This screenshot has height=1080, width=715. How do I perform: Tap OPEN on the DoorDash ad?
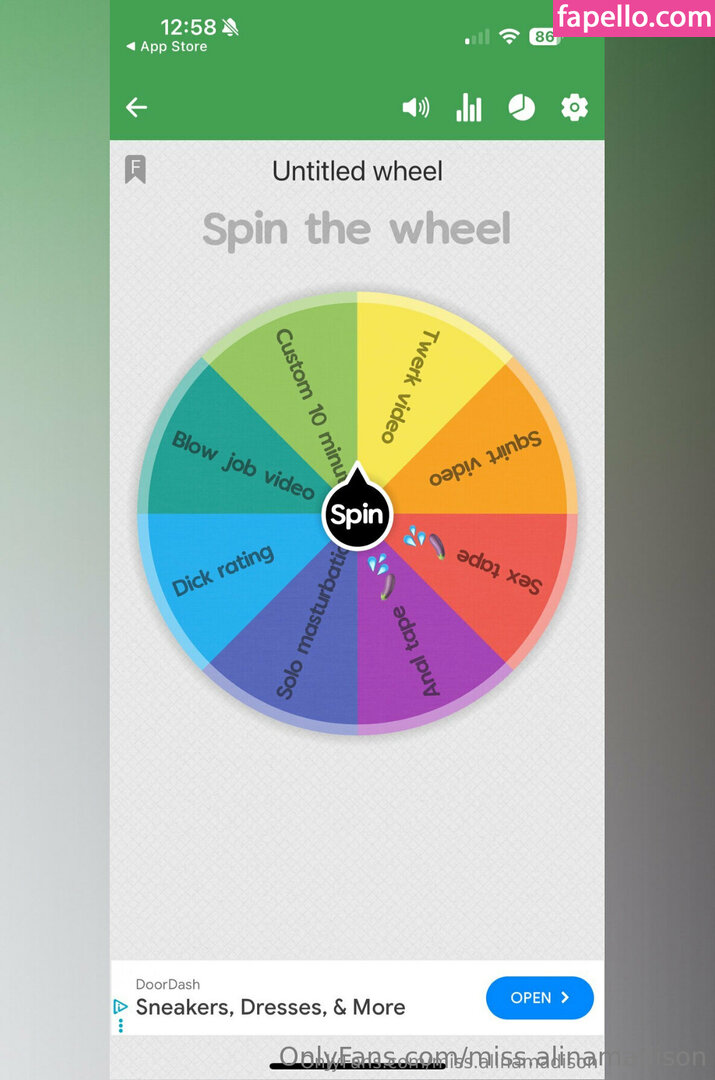539,997
